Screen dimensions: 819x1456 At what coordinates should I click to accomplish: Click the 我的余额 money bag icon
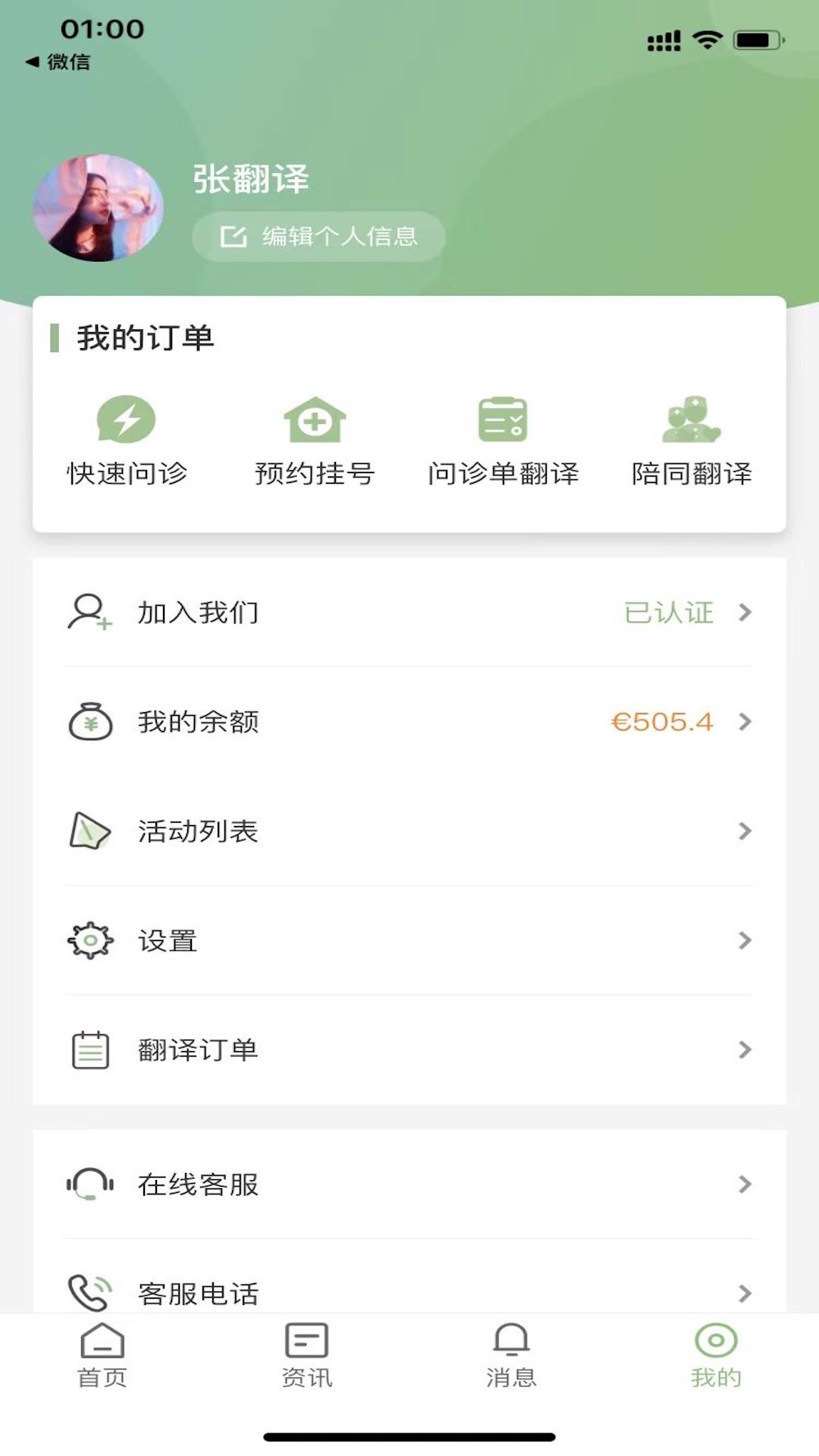[89, 722]
